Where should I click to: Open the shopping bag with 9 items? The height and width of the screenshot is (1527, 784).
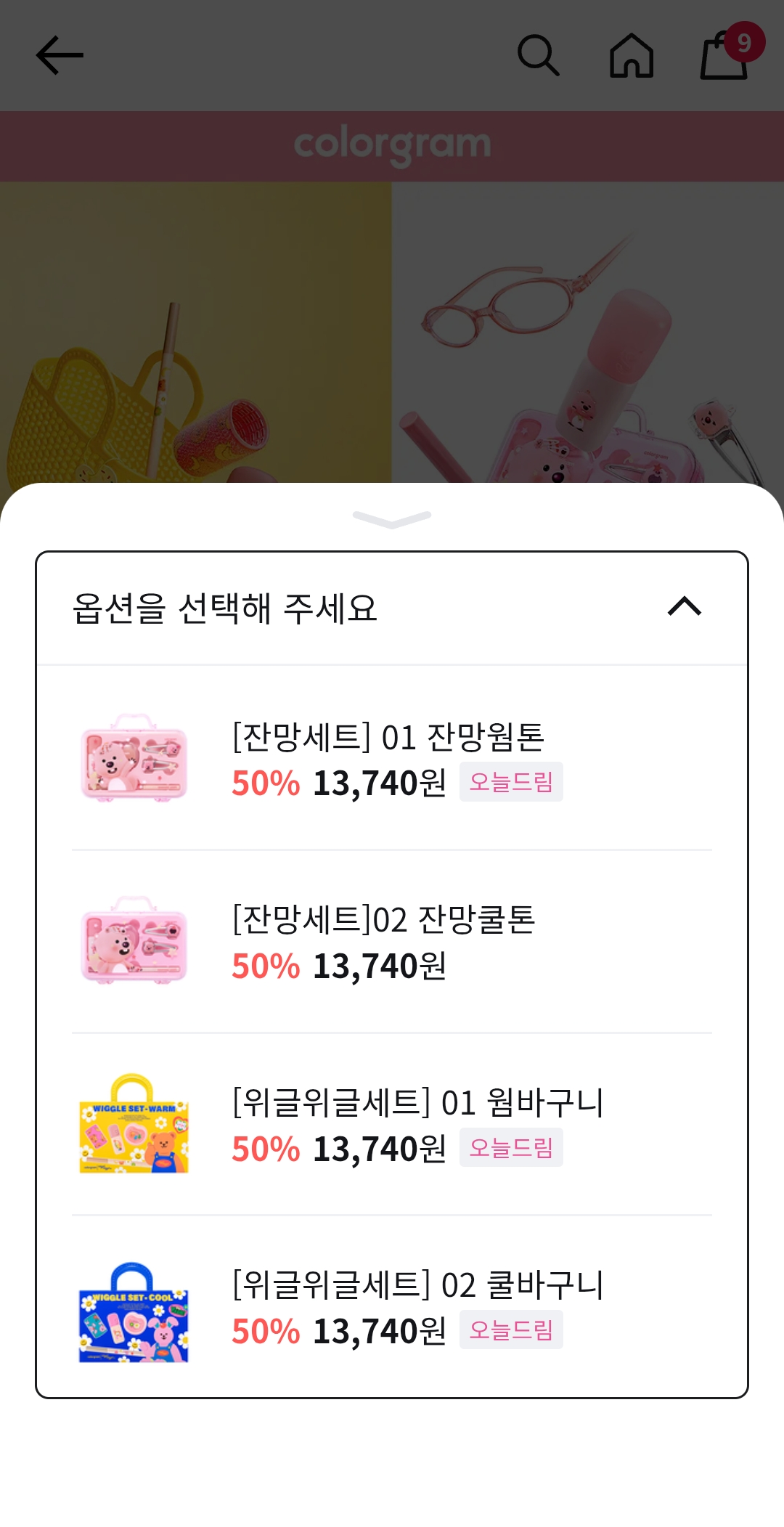[x=725, y=55]
